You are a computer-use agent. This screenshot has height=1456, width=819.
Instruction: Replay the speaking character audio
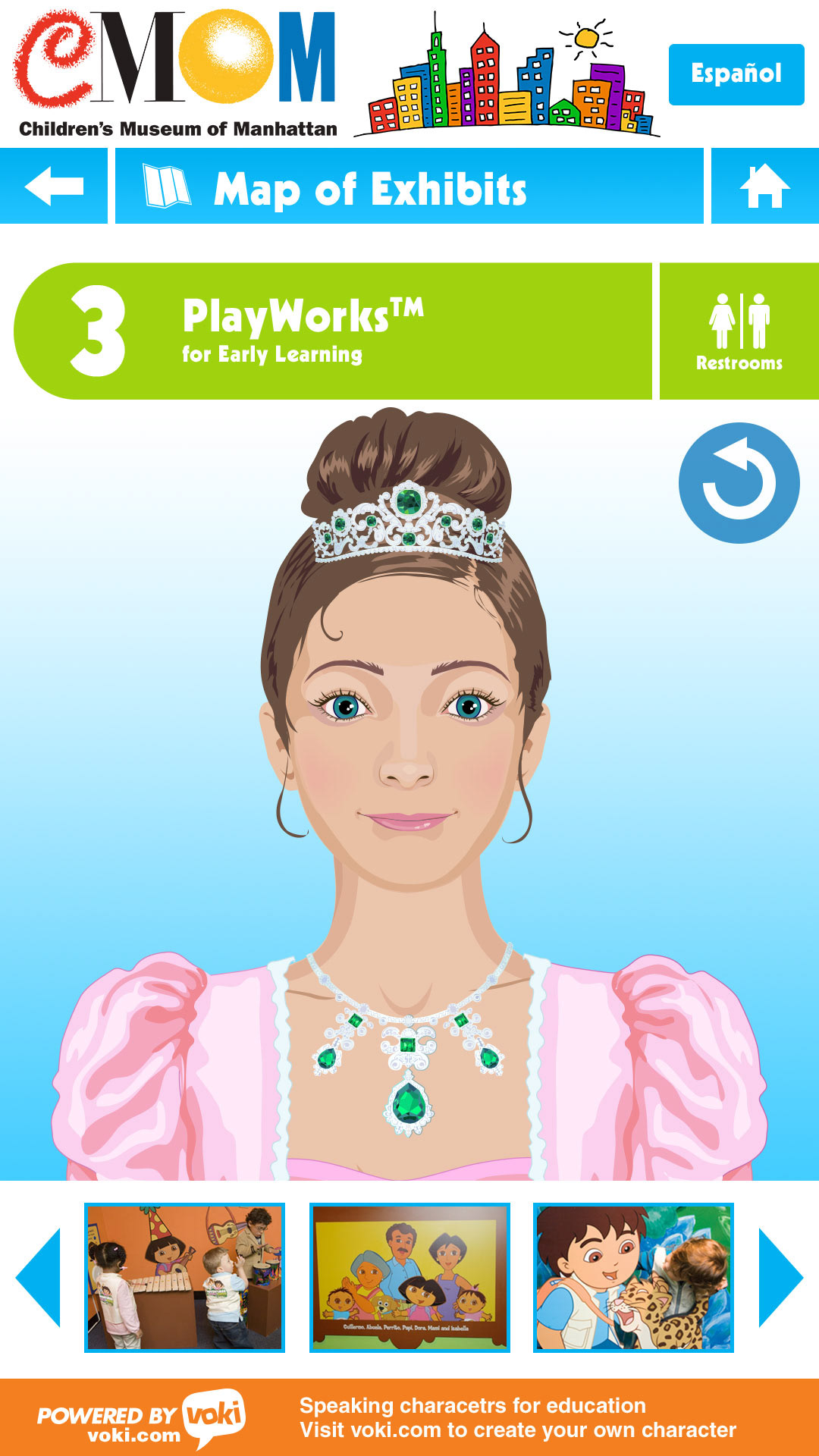tap(739, 483)
